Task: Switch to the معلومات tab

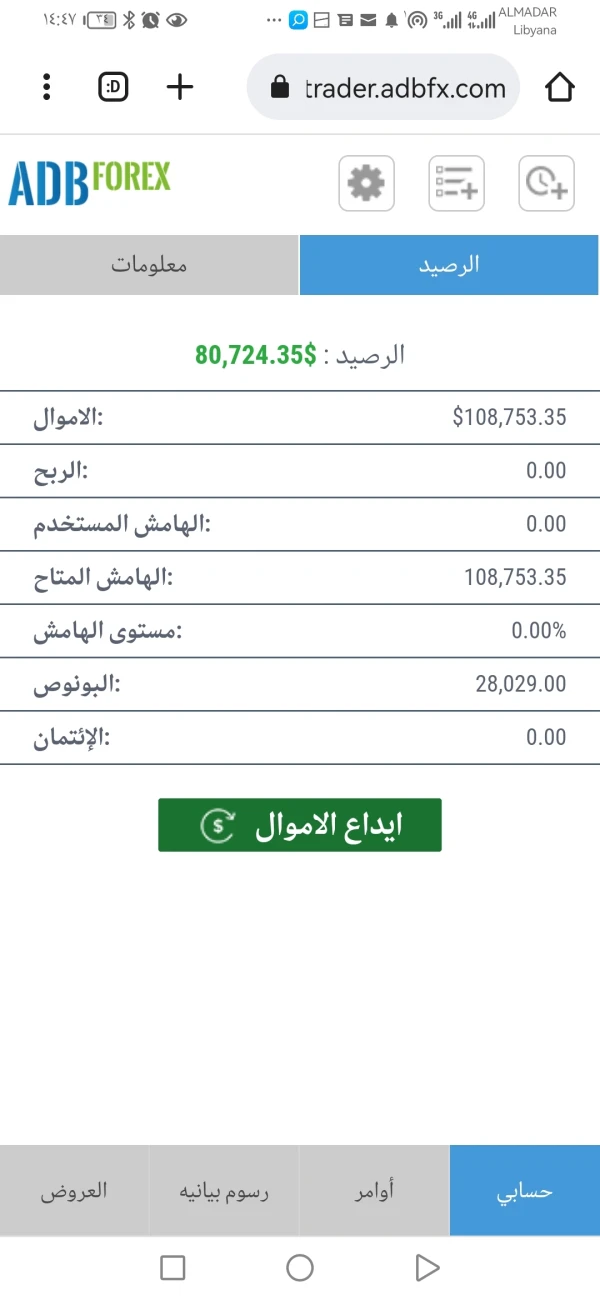Action: (149, 265)
